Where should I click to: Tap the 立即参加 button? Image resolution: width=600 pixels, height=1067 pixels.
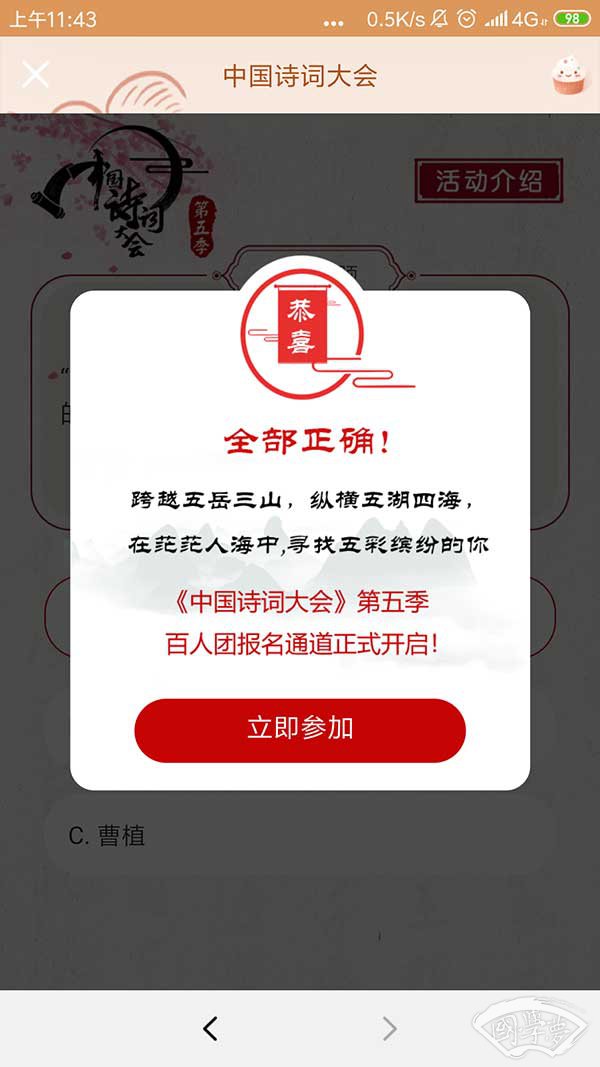point(300,729)
